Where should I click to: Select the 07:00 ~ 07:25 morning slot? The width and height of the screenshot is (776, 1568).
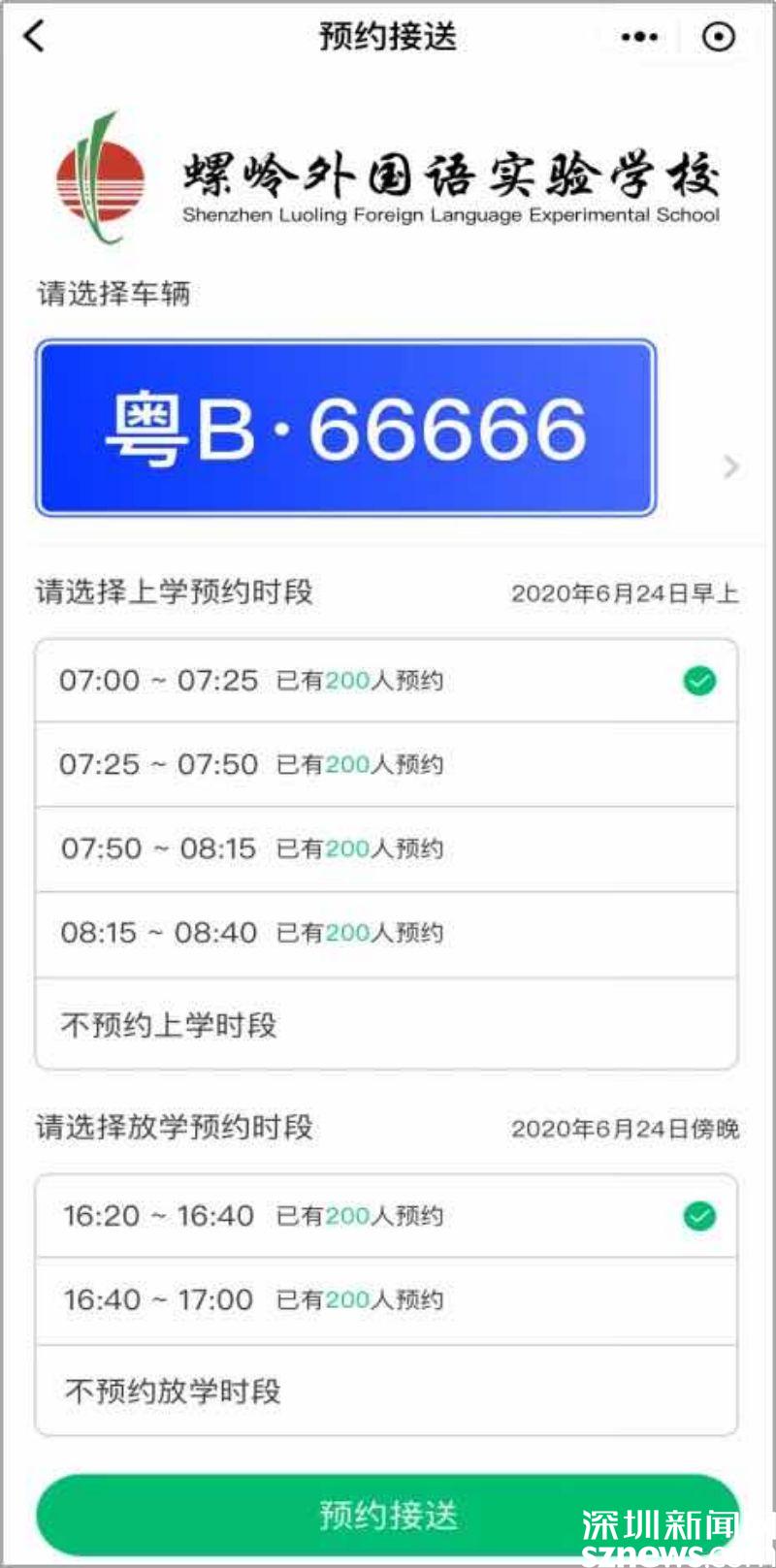(x=386, y=681)
